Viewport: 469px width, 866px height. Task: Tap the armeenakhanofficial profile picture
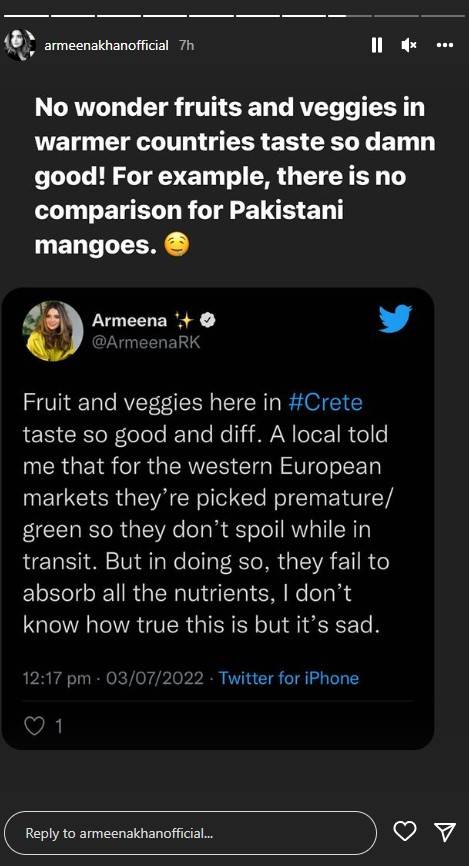coord(20,45)
